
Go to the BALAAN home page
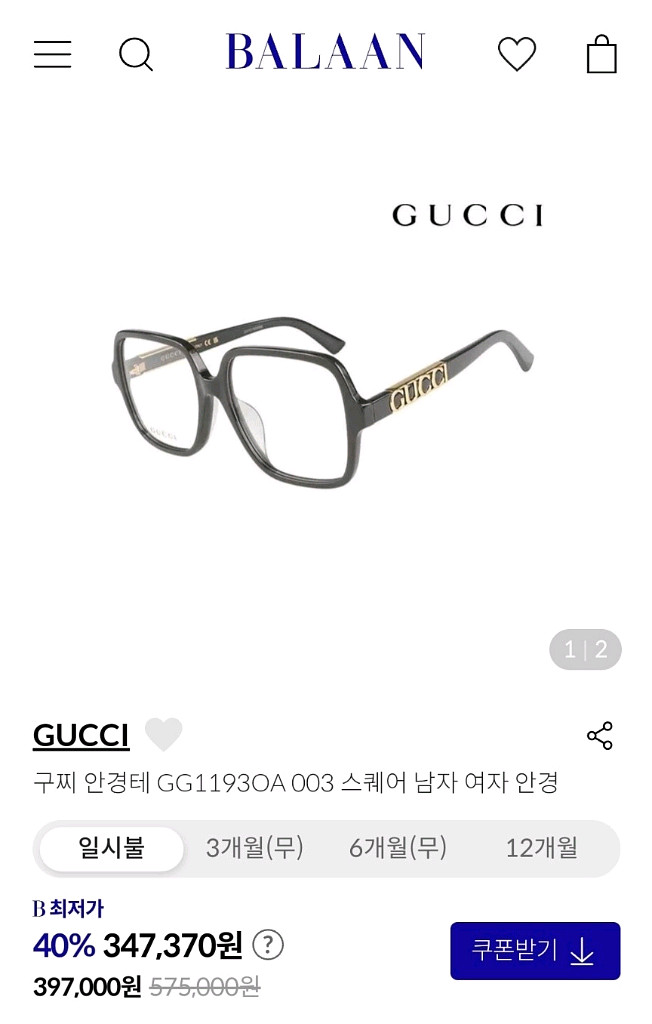[325, 53]
